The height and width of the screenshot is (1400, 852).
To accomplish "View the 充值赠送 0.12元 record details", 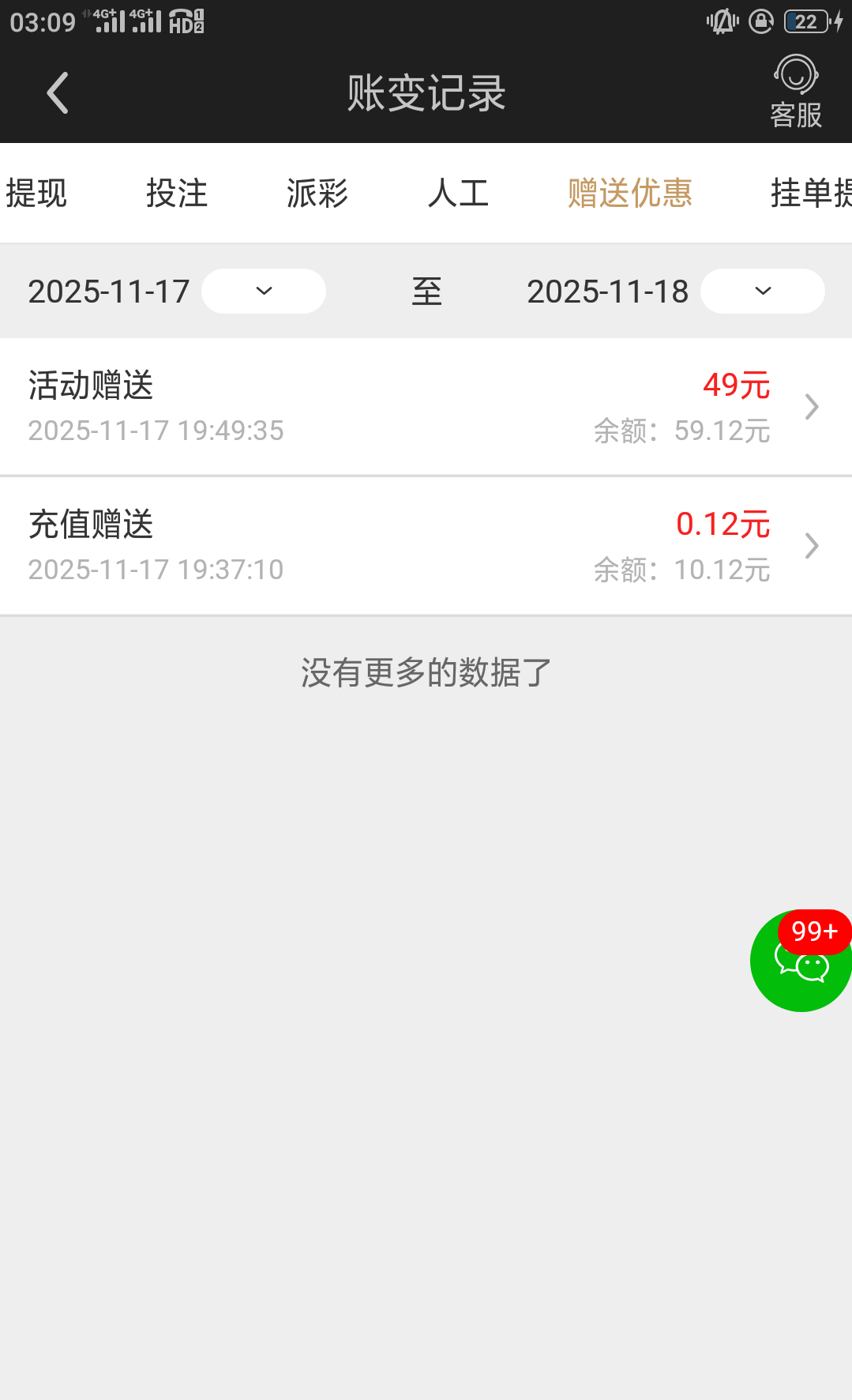I will pos(426,546).
